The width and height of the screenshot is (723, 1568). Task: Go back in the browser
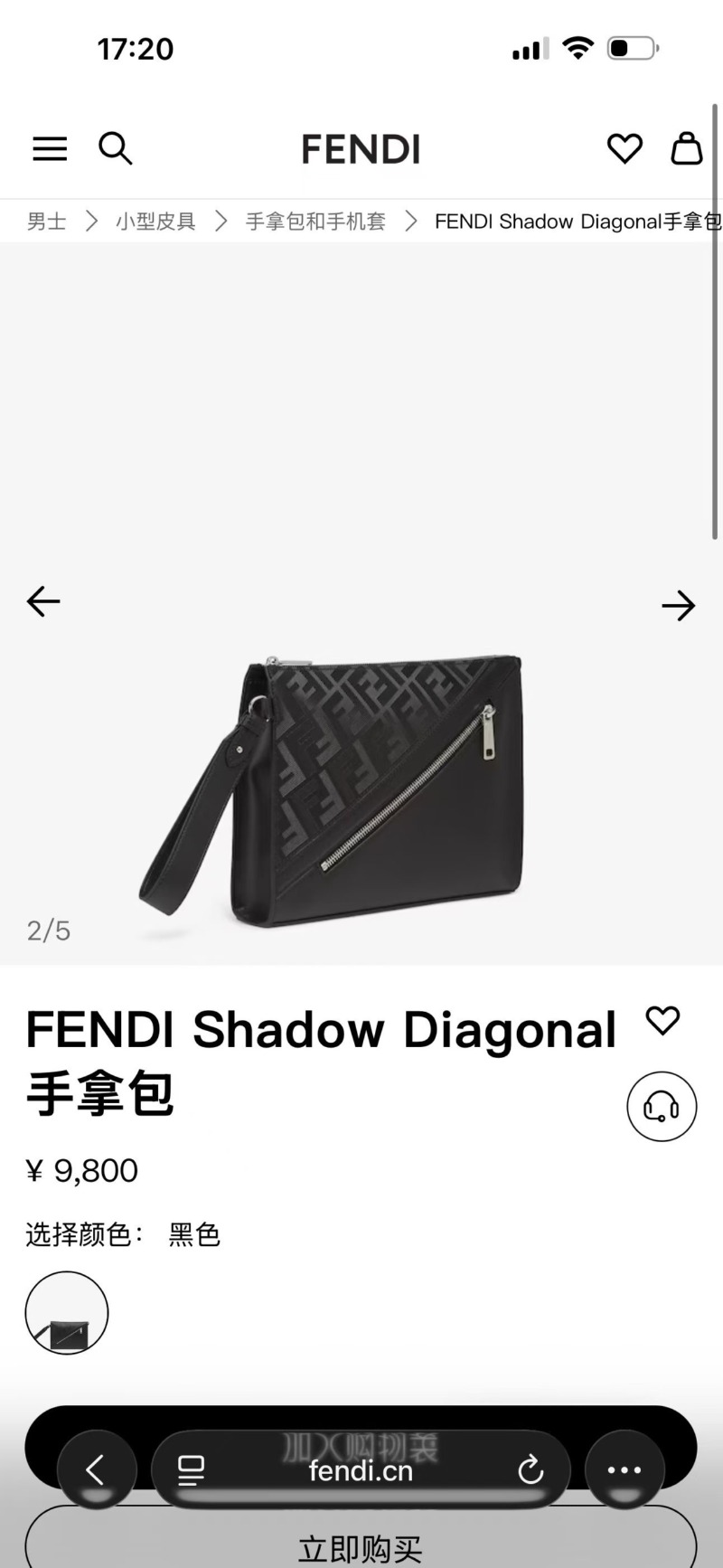tap(96, 1469)
